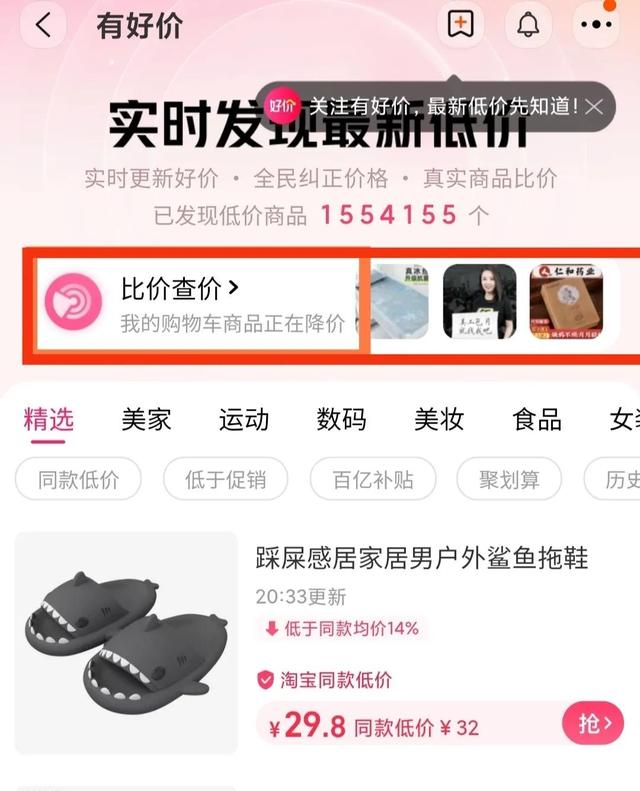
Task: Switch to the 美妆 tab
Action: tap(439, 420)
